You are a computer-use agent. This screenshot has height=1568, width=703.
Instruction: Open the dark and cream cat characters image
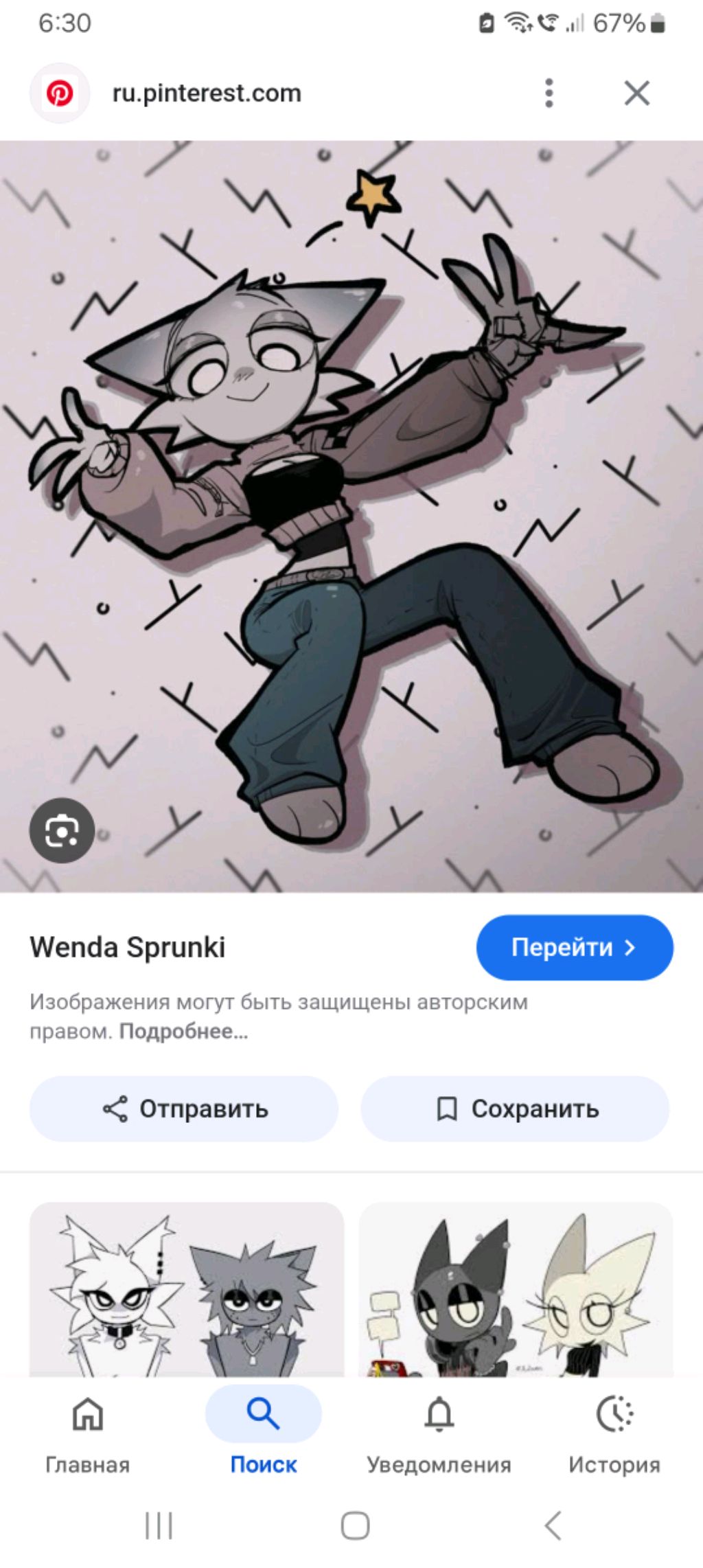[516, 1290]
